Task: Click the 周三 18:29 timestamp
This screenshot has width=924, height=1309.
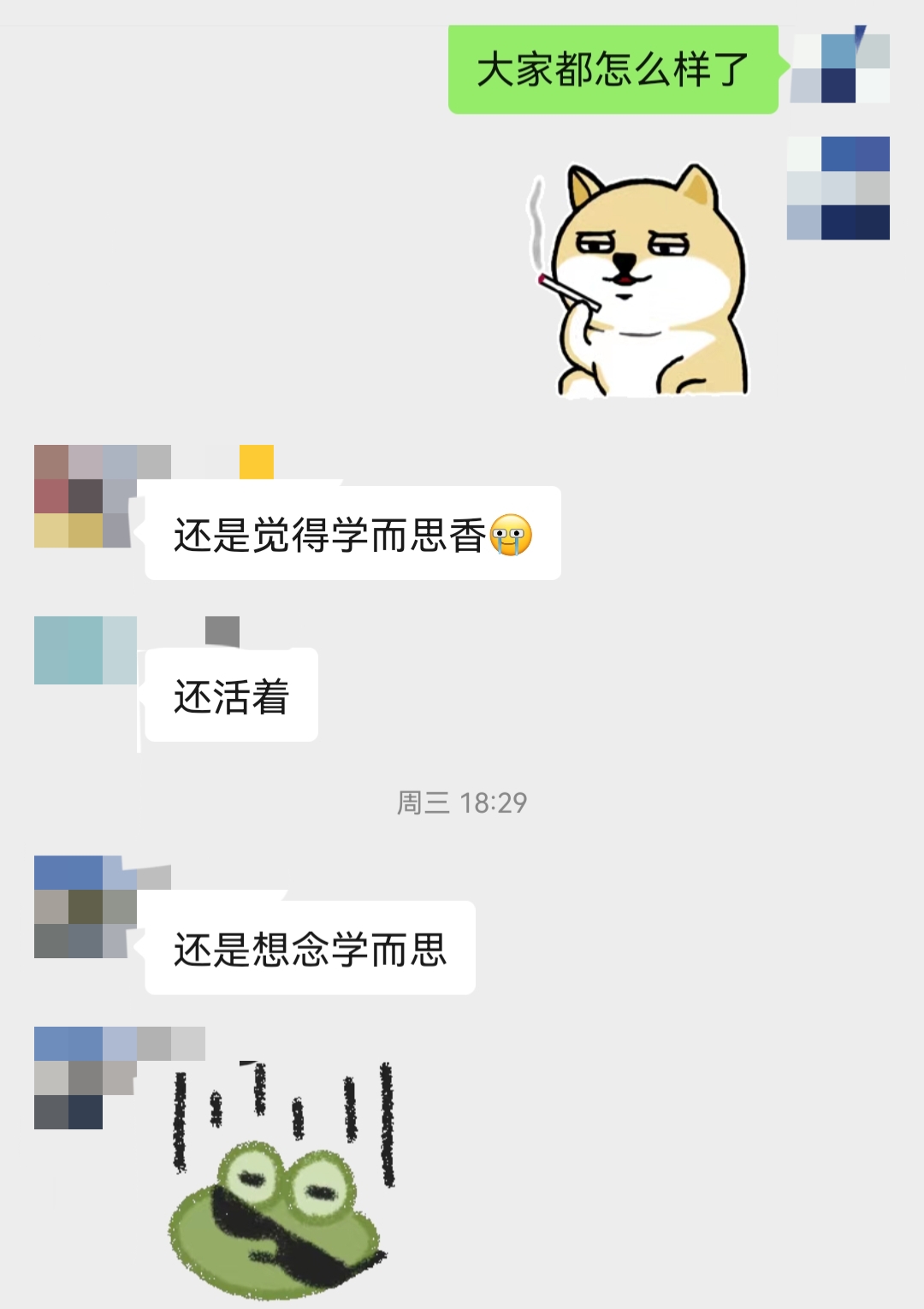Action: coord(462,803)
